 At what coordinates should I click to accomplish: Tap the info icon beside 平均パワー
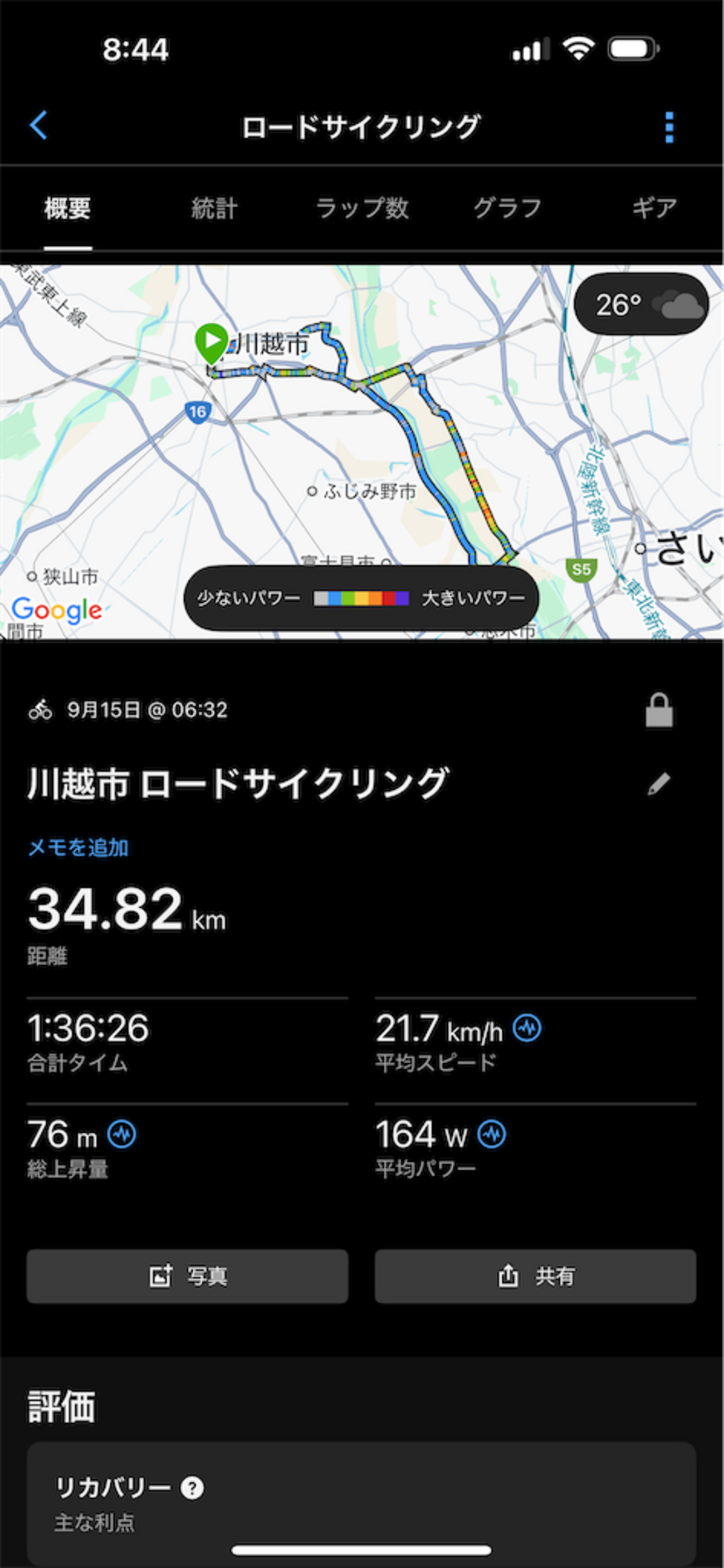tap(492, 1134)
